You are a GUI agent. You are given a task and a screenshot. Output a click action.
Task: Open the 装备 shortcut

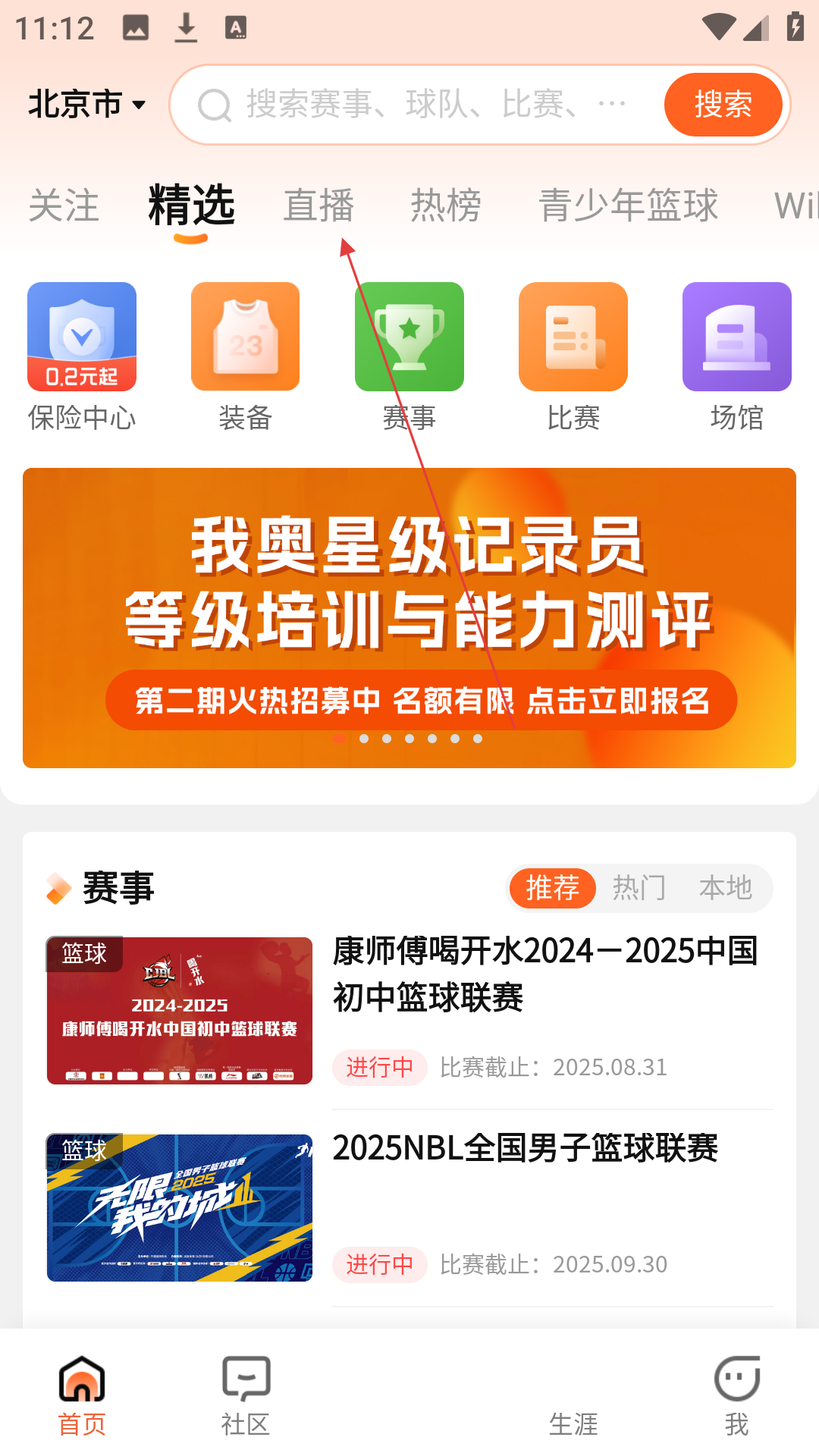click(x=246, y=357)
